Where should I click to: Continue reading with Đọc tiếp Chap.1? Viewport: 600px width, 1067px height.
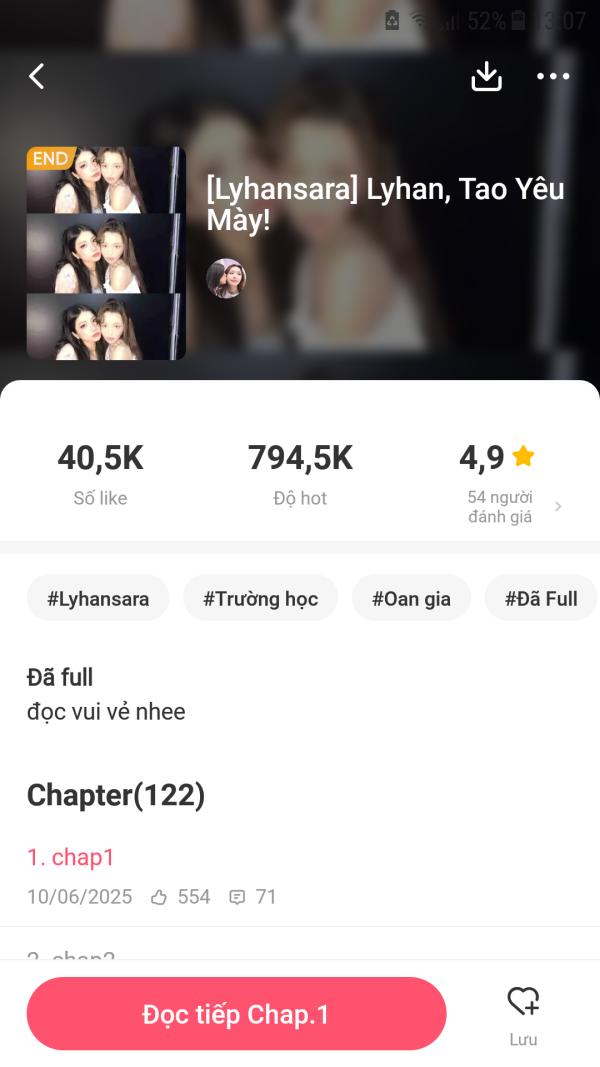click(236, 1014)
